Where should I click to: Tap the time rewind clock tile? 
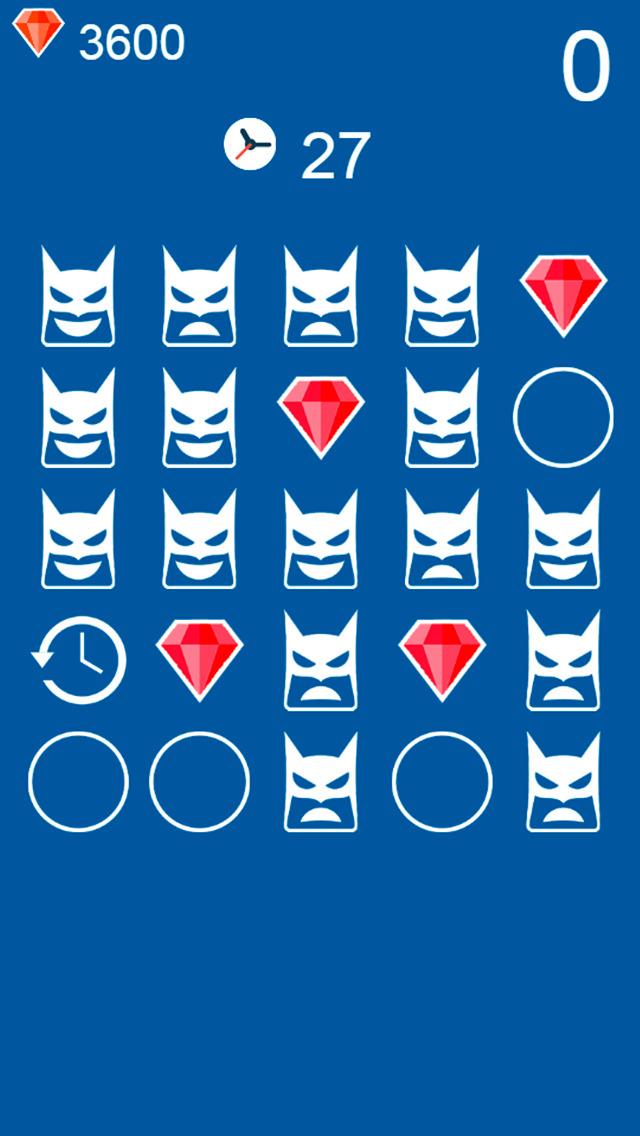(78, 660)
